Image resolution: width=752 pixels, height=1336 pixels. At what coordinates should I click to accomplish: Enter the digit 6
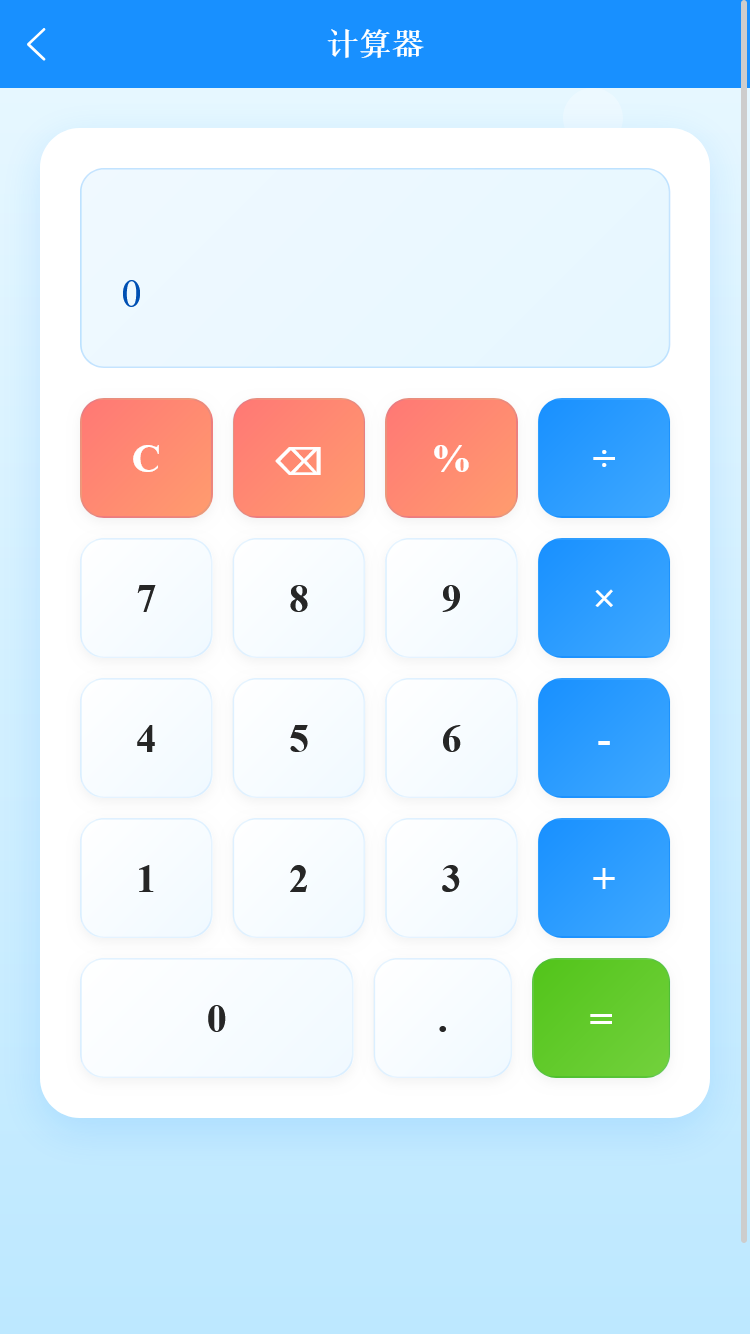pos(451,738)
